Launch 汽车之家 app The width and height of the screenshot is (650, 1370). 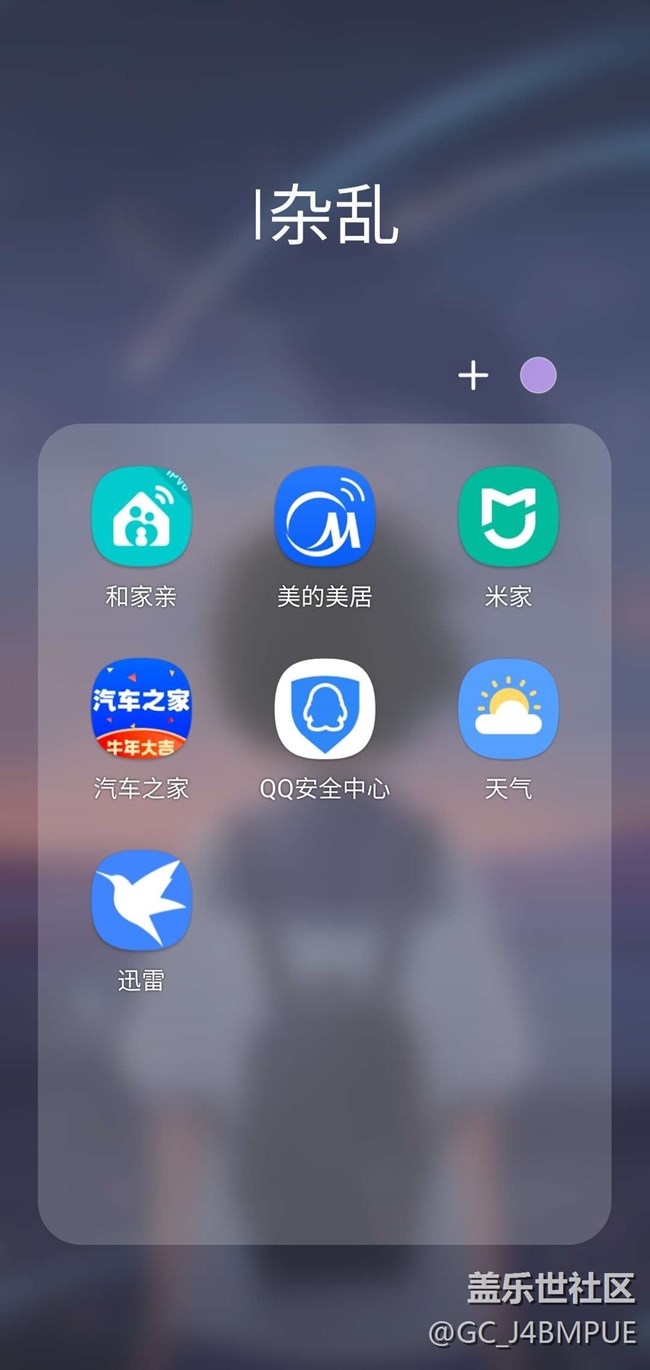[x=141, y=708]
